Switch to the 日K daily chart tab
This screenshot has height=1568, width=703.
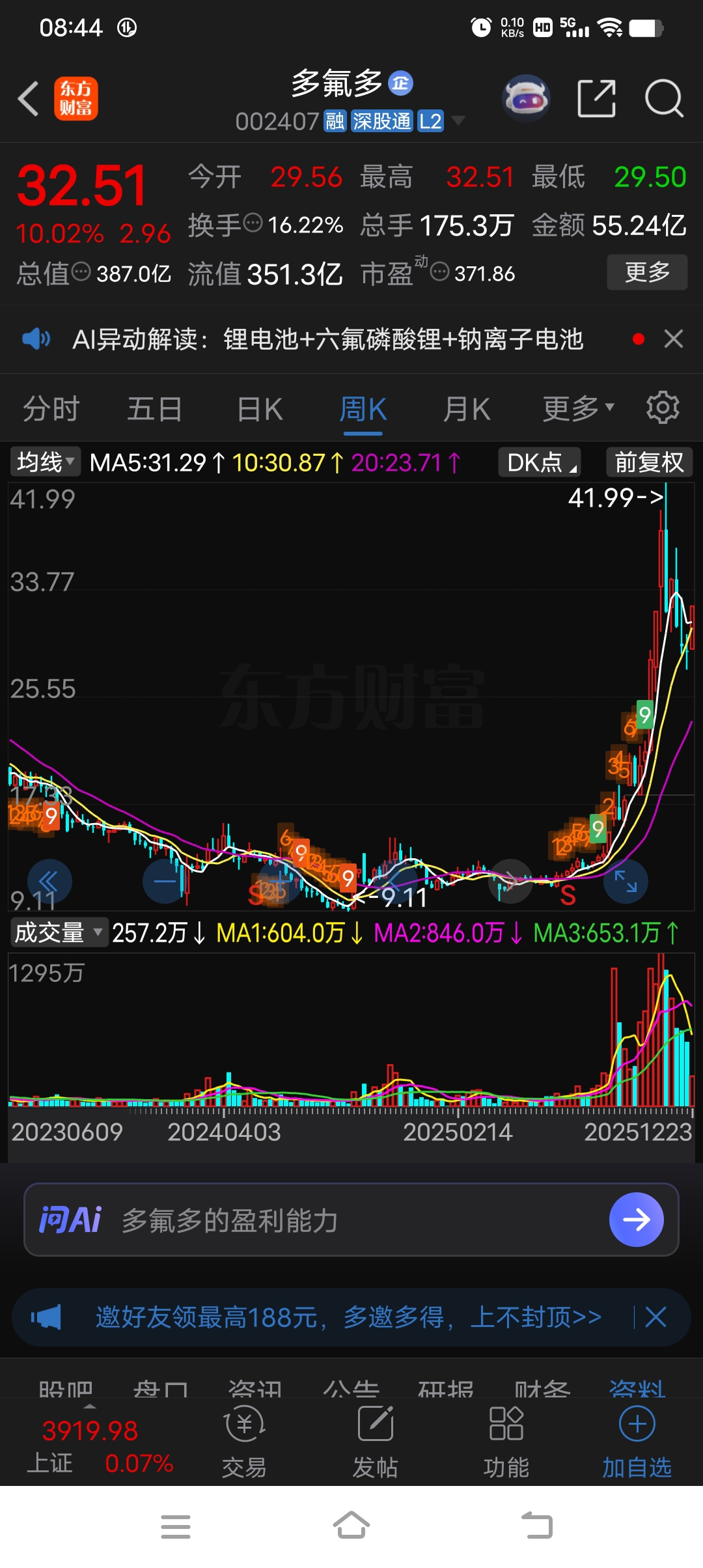259,408
